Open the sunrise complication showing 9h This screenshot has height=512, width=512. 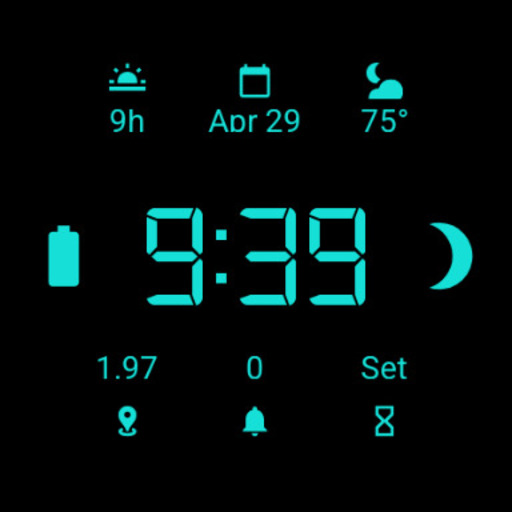click(x=127, y=98)
